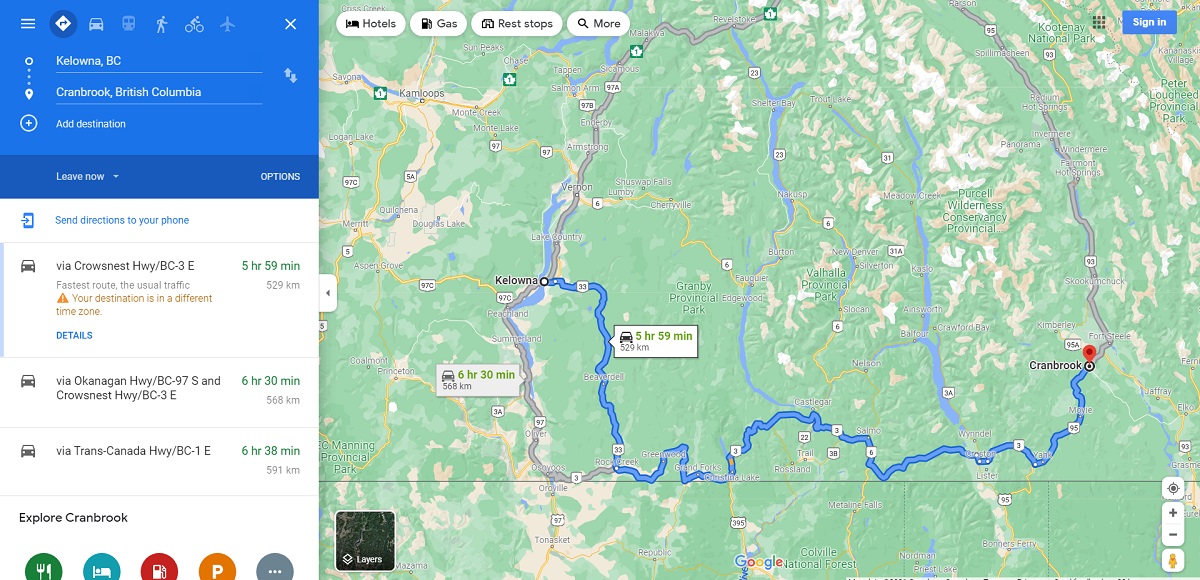Switch to cycling travel mode
The height and width of the screenshot is (580, 1200).
point(194,24)
